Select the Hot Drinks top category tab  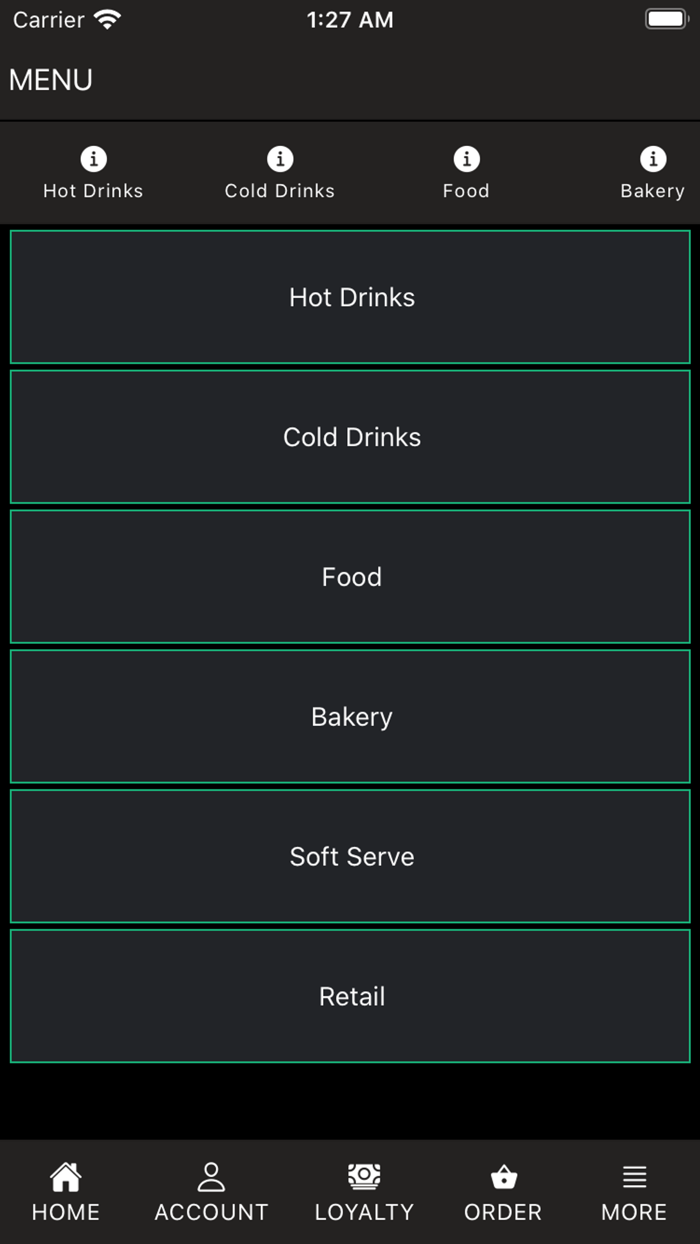(x=93, y=174)
